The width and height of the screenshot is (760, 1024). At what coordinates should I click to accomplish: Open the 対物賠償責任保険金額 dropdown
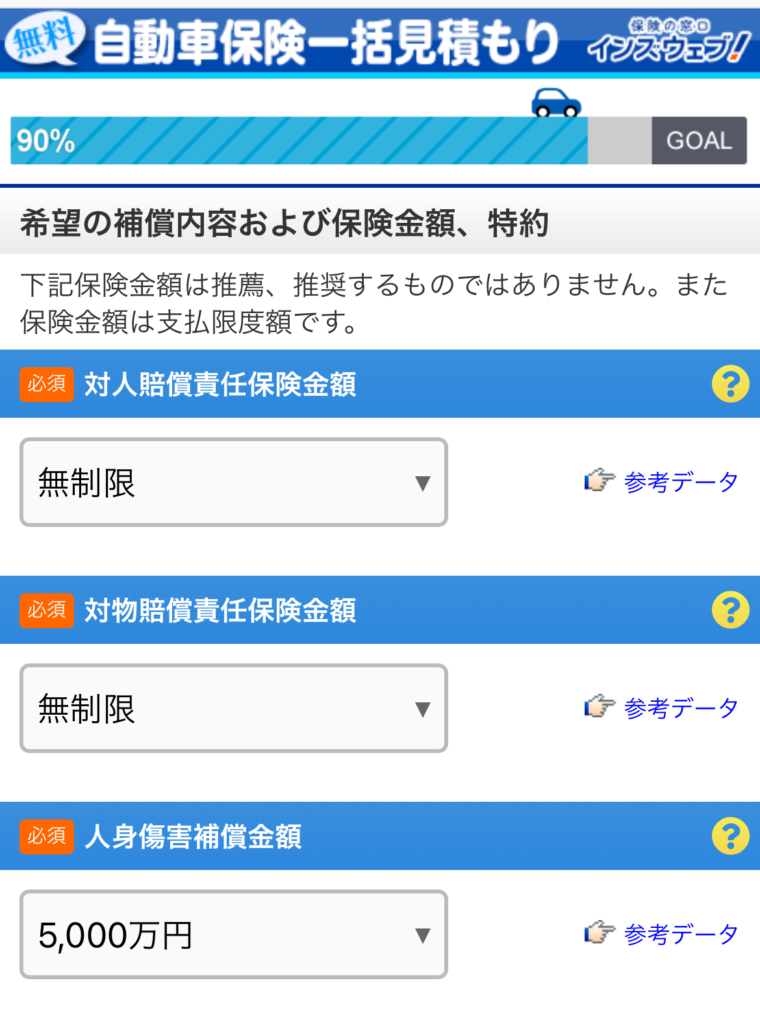[233, 709]
